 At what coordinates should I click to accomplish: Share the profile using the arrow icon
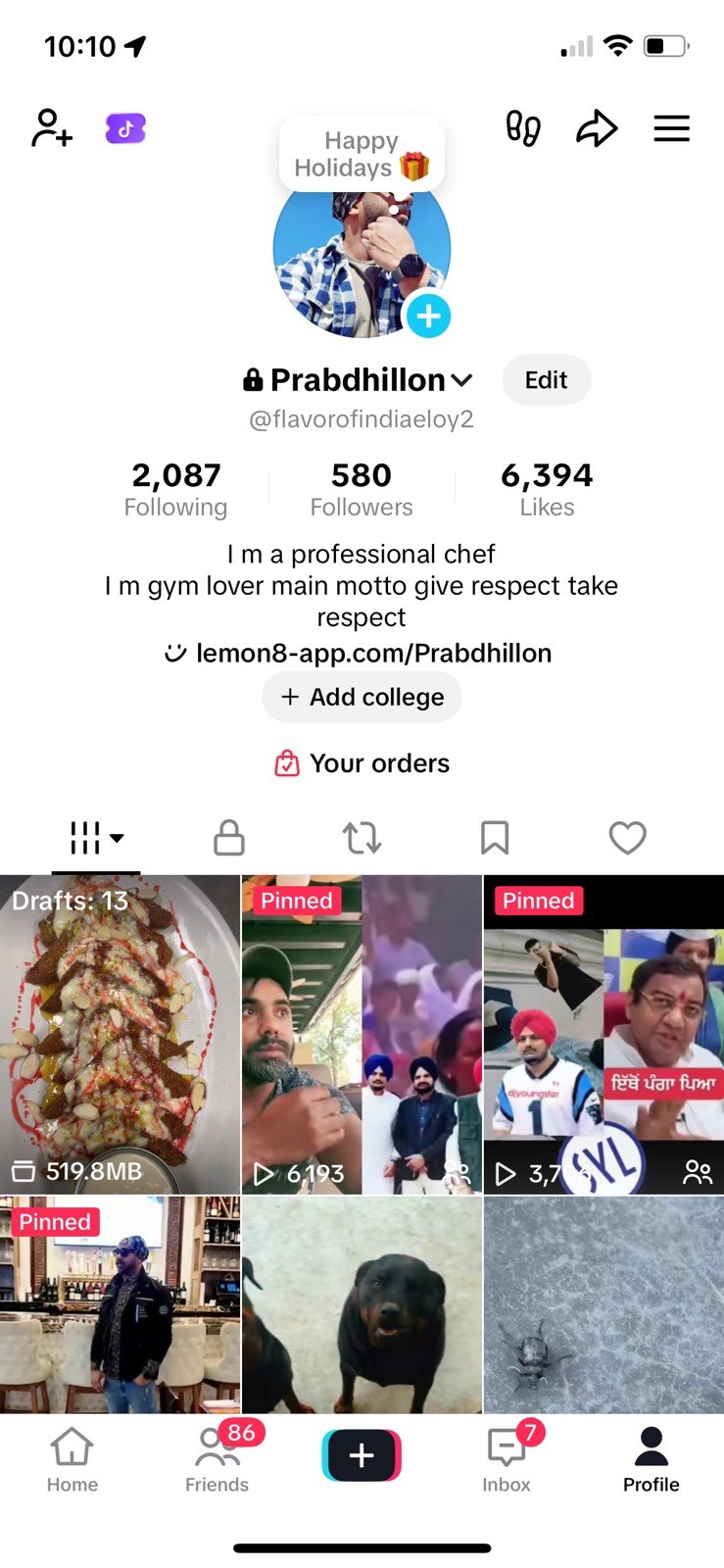pos(597,128)
